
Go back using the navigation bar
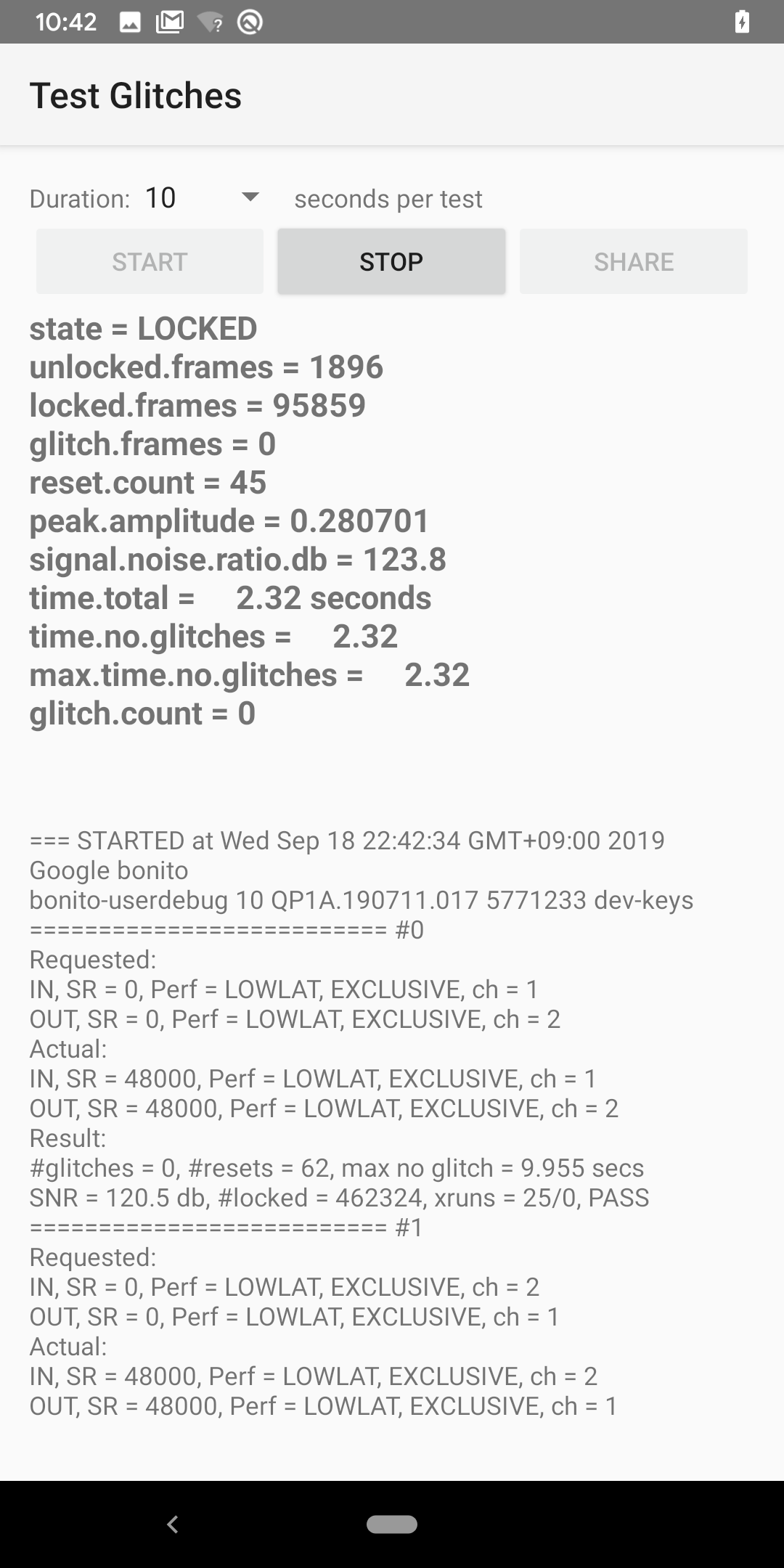(x=173, y=1524)
